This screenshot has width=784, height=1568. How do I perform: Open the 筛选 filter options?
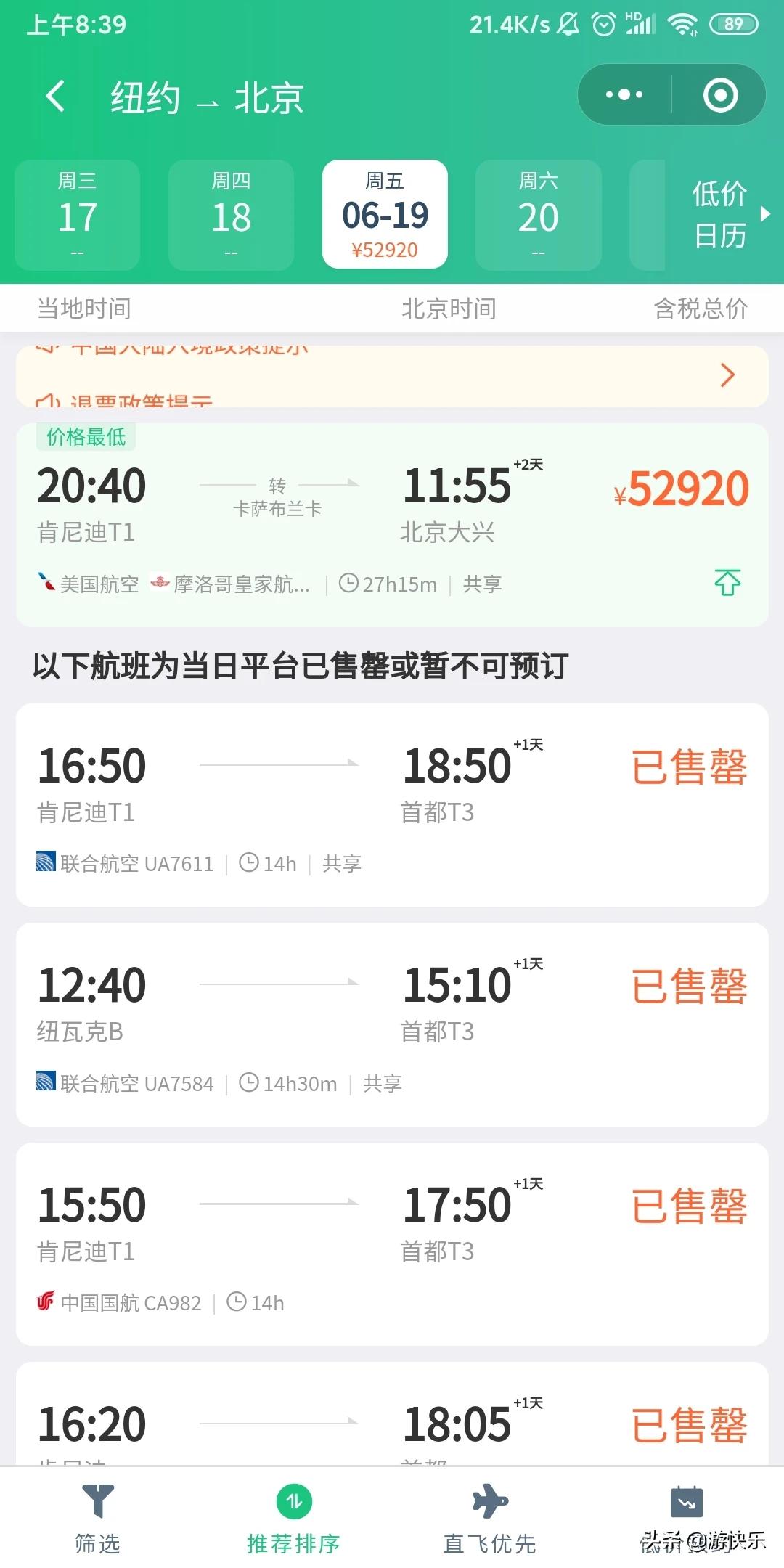tap(98, 1518)
